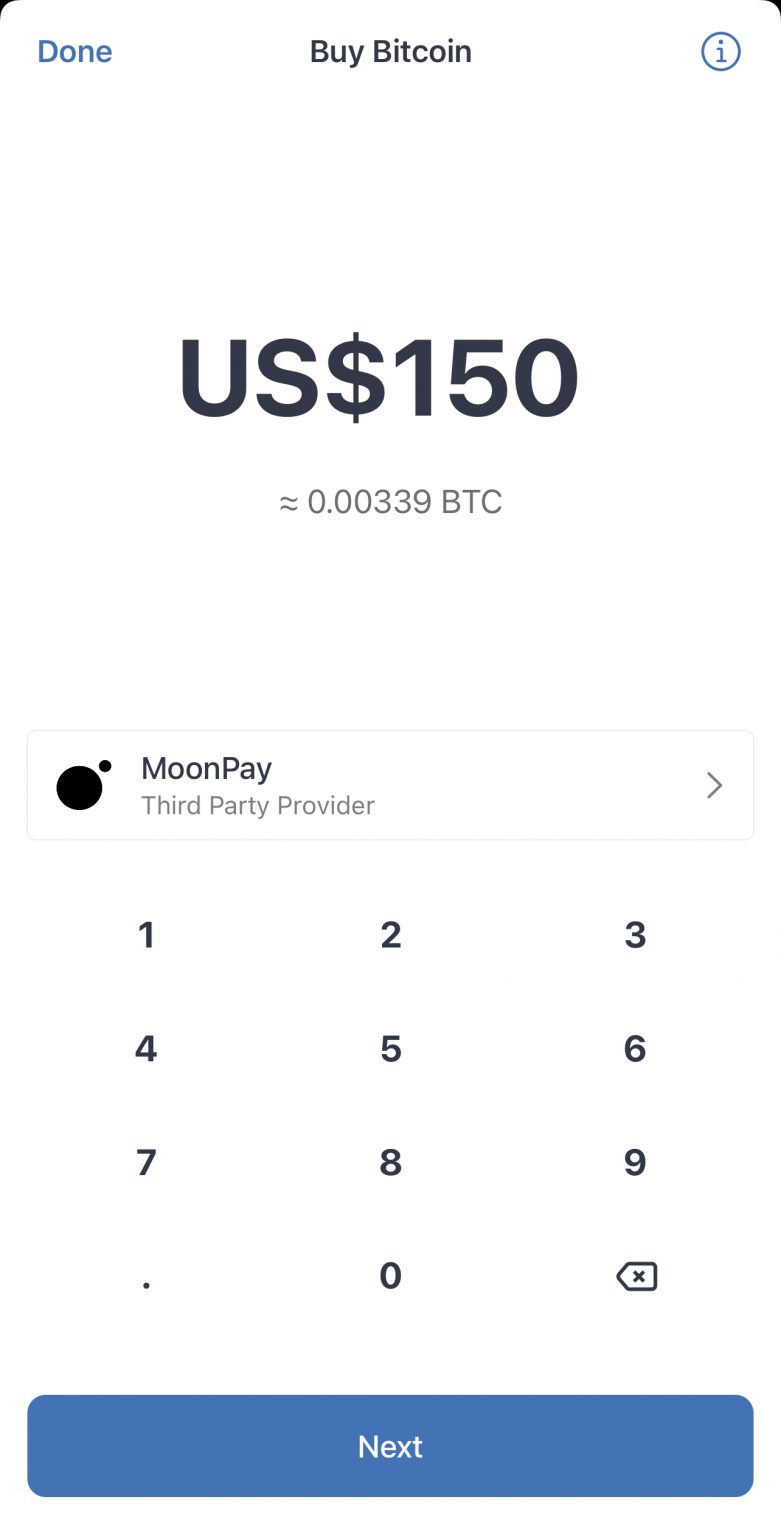
Task: Enter digit 8 on the keypad
Action: tap(391, 1162)
